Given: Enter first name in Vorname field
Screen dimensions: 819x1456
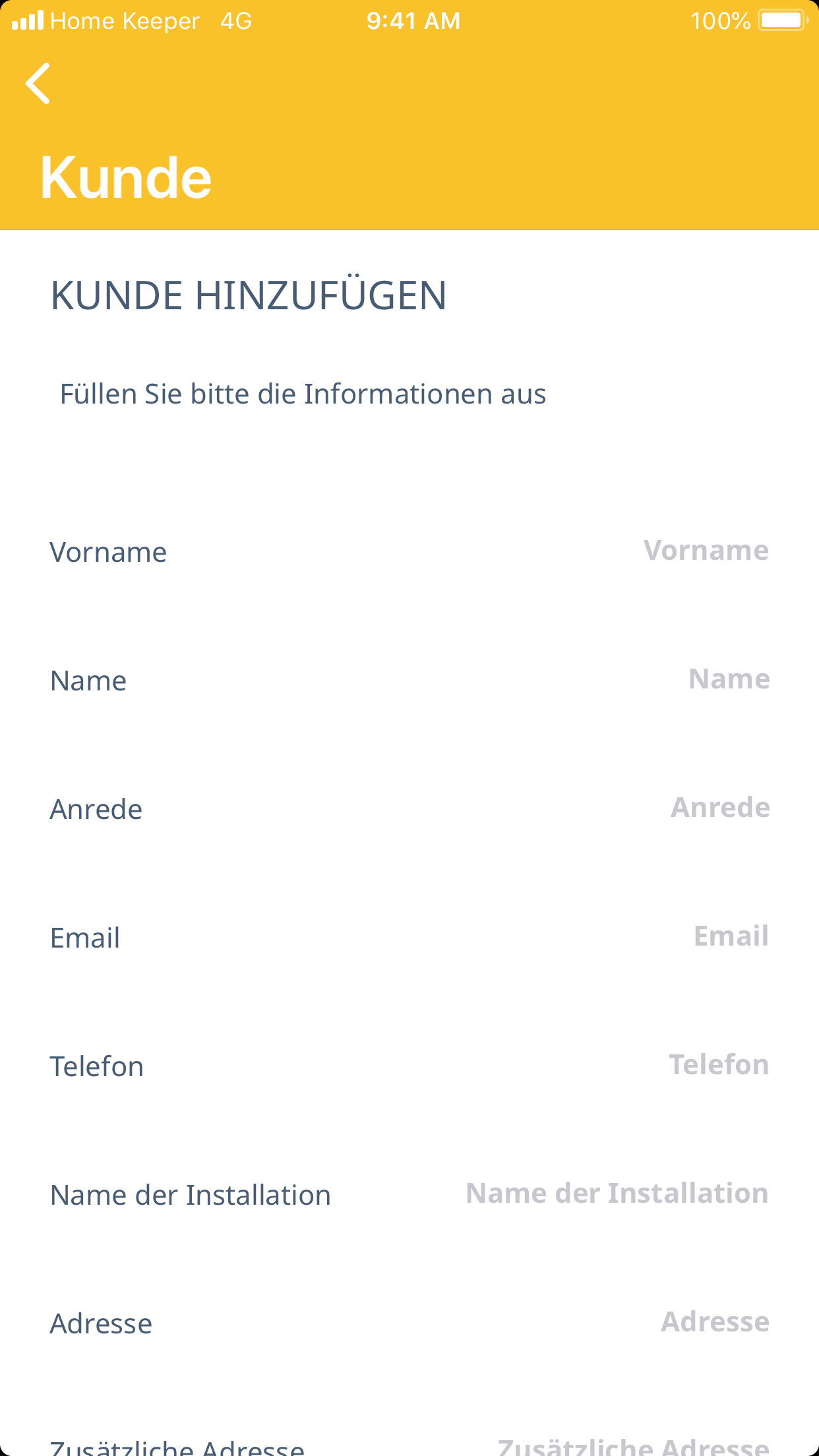Looking at the screenshot, I should pos(706,551).
